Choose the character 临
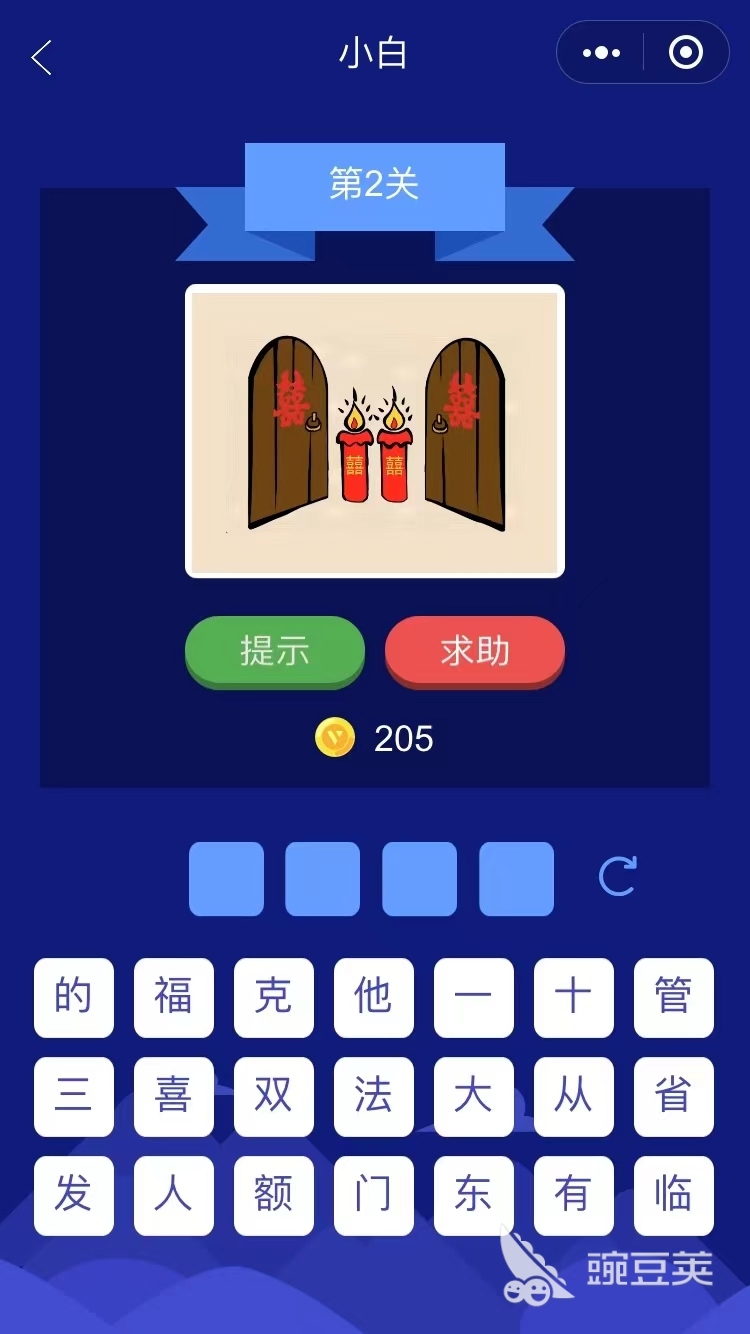The image size is (750, 1334). tap(673, 1194)
